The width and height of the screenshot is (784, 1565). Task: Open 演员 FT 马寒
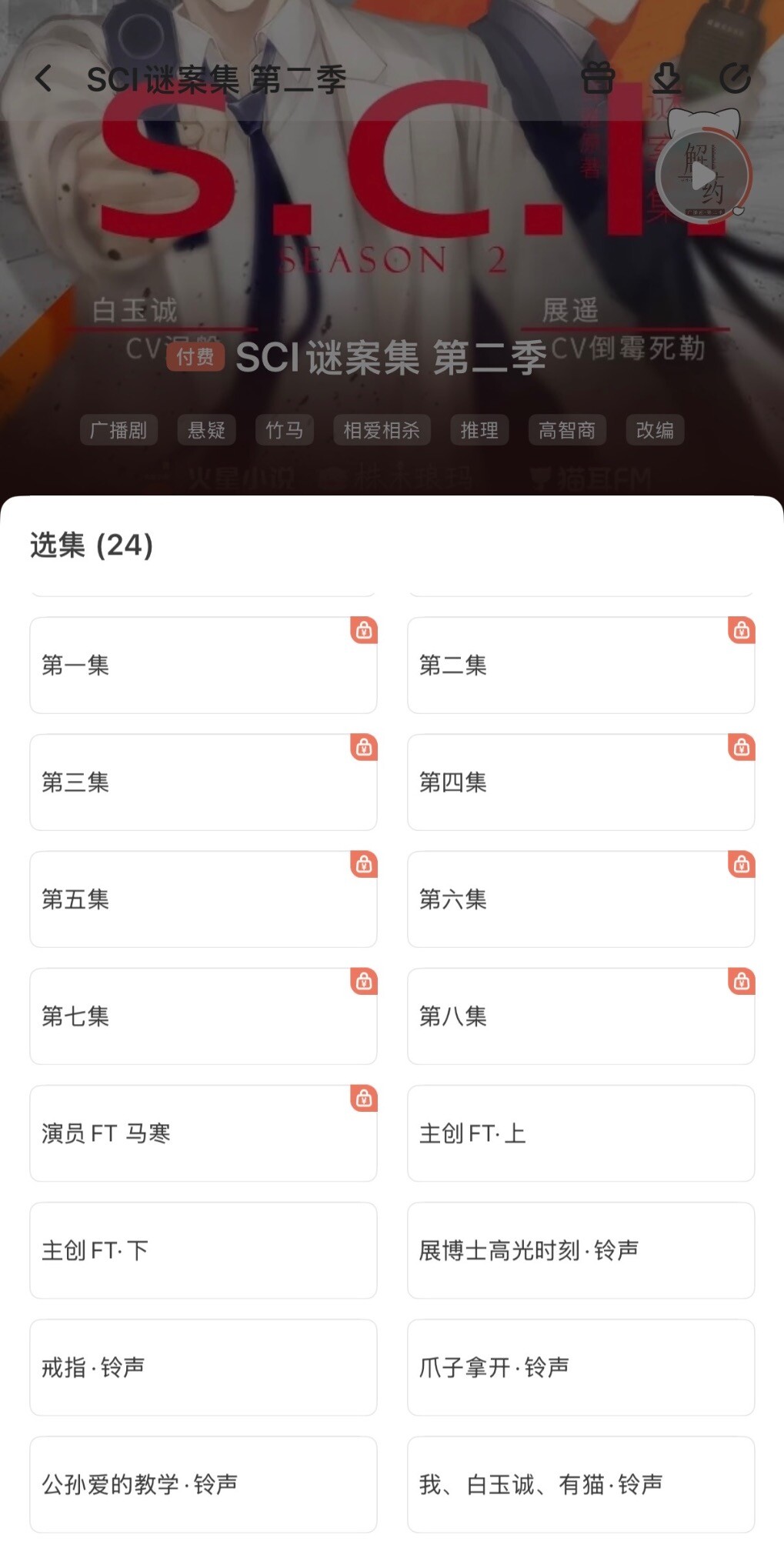click(203, 1133)
